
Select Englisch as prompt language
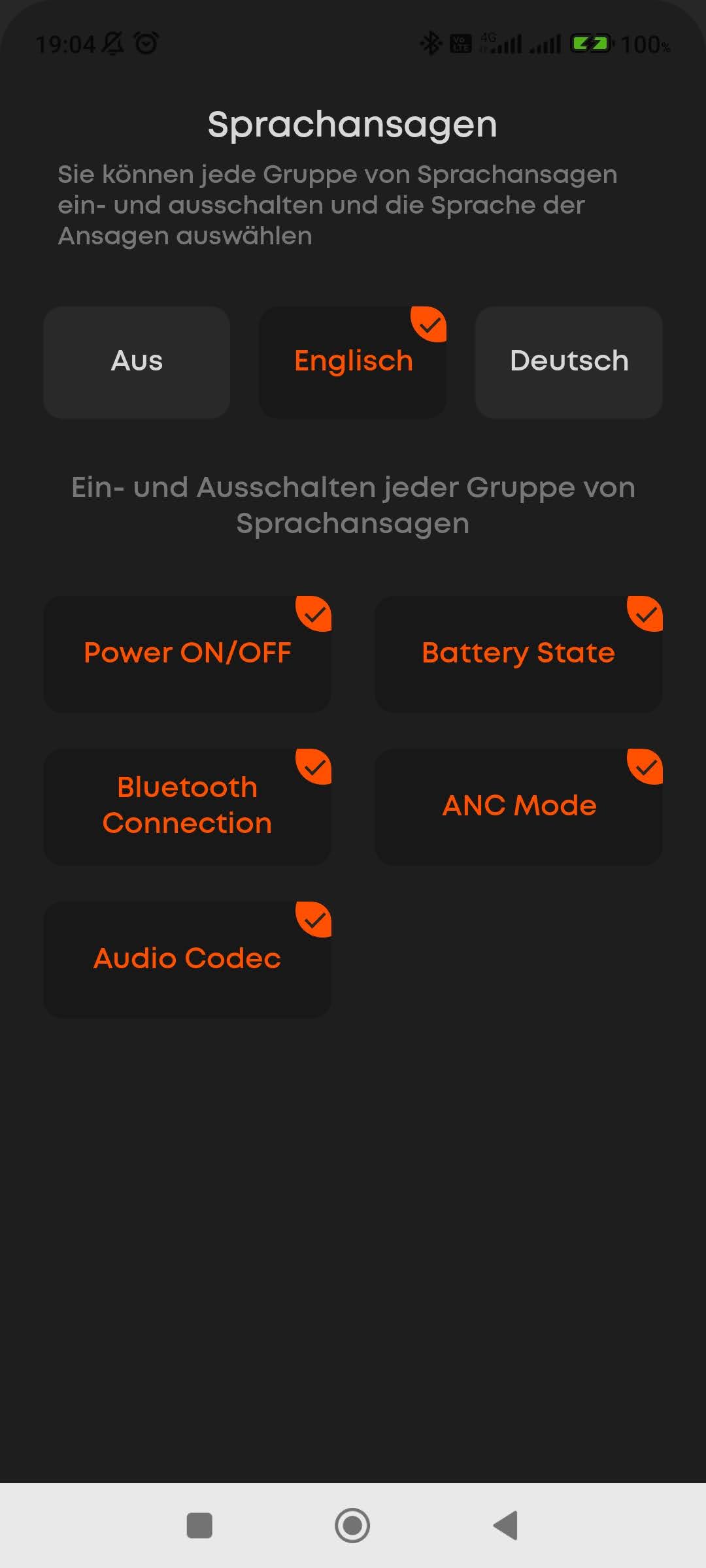pyautogui.click(x=353, y=362)
